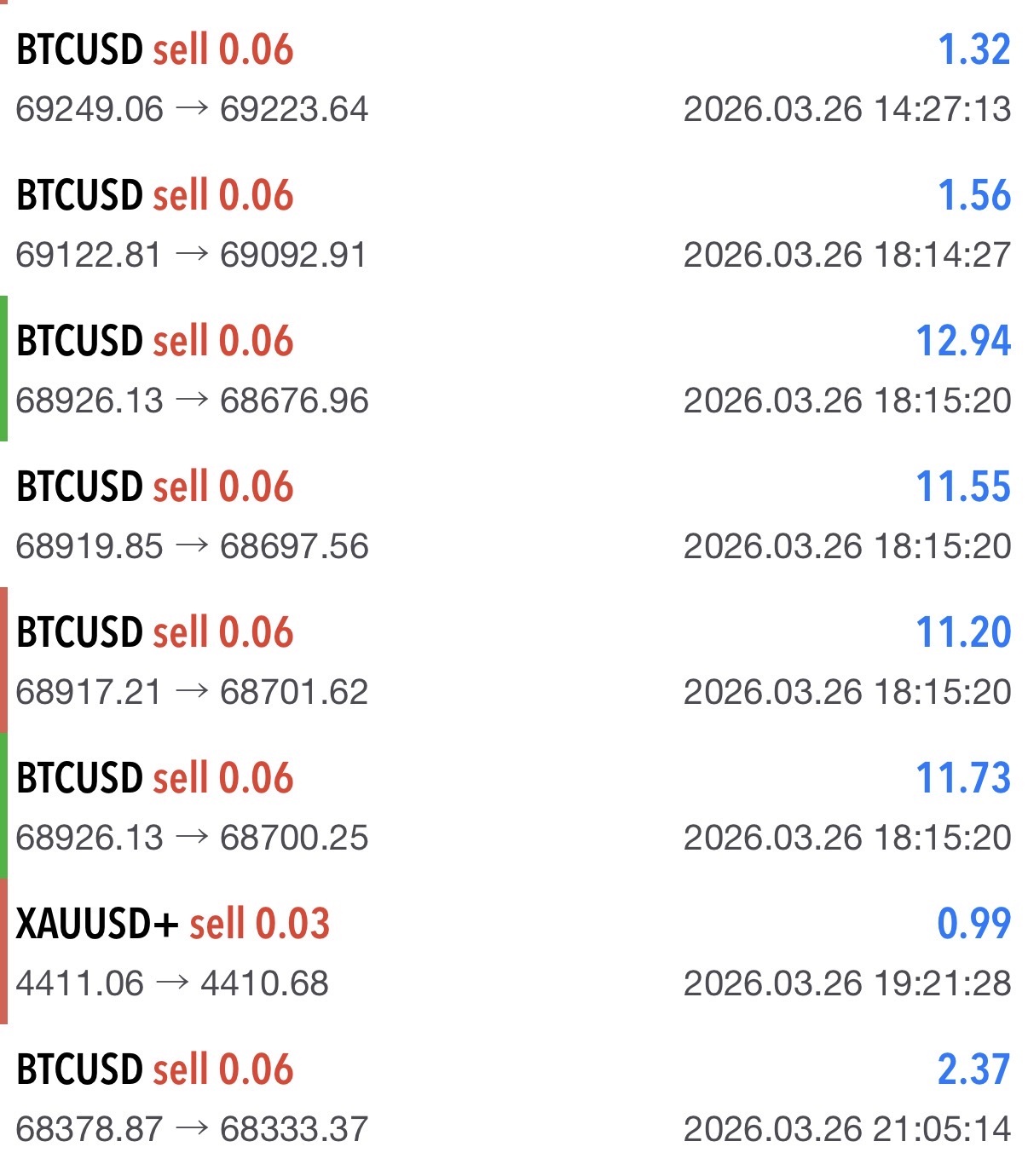The height and width of the screenshot is (1176, 1028).
Task: Open the BTCUSD trade closed at 69092.91
Action: coord(514,223)
